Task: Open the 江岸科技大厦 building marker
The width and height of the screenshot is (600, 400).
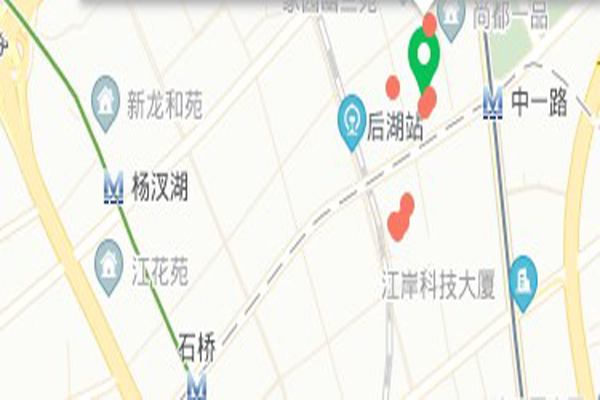Action: (523, 278)
